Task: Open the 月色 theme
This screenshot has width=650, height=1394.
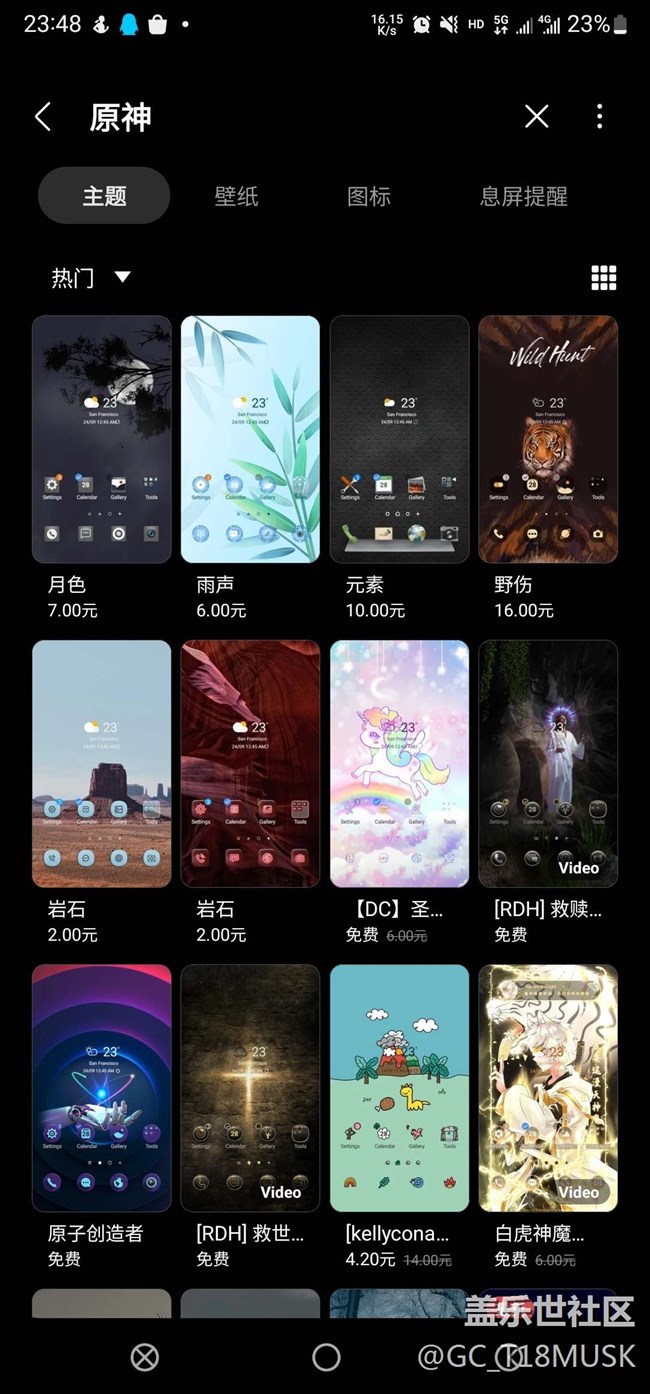Action: click(x=101, y=439)
